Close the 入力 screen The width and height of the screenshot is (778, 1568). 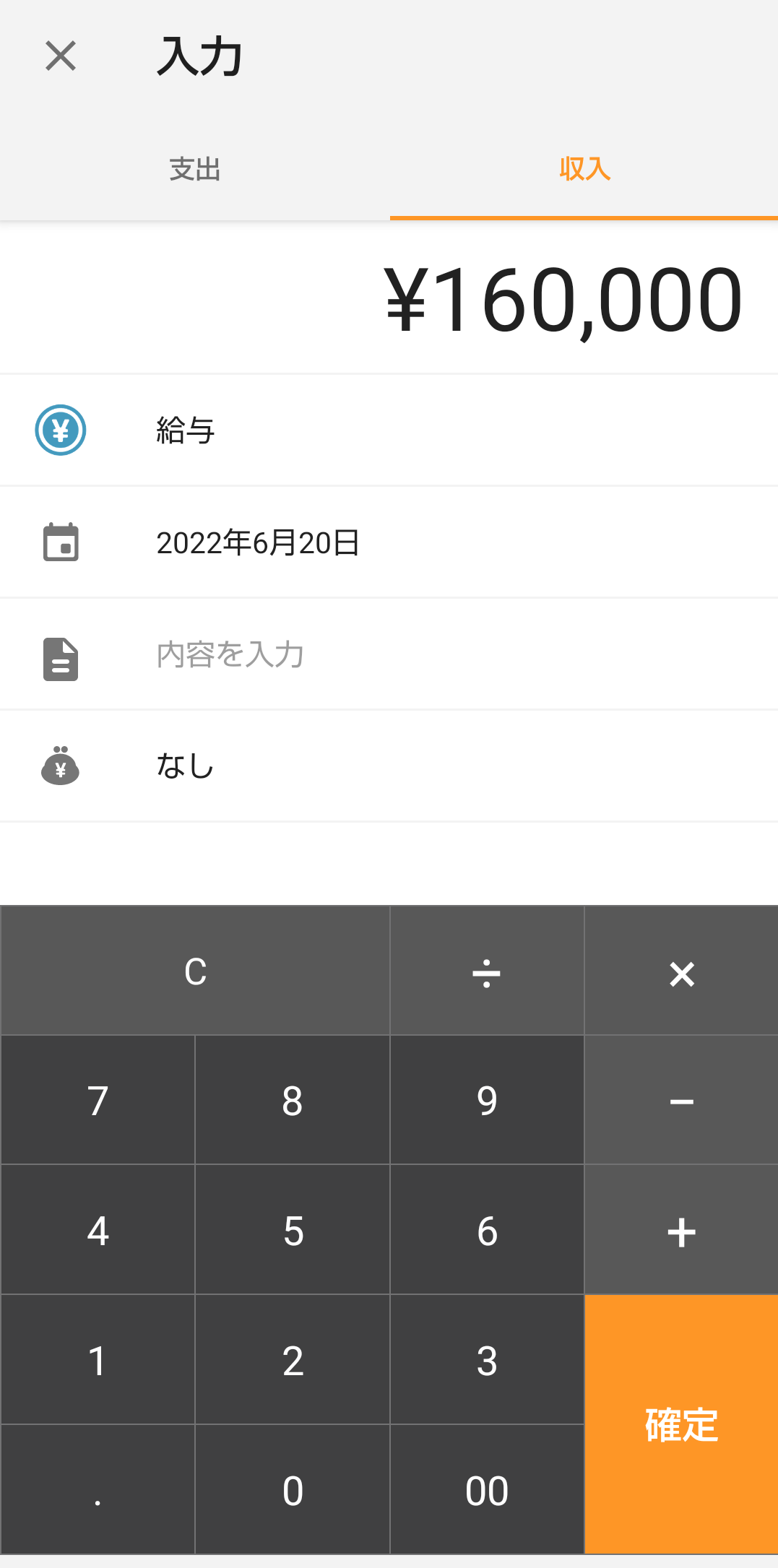[61, 56]
